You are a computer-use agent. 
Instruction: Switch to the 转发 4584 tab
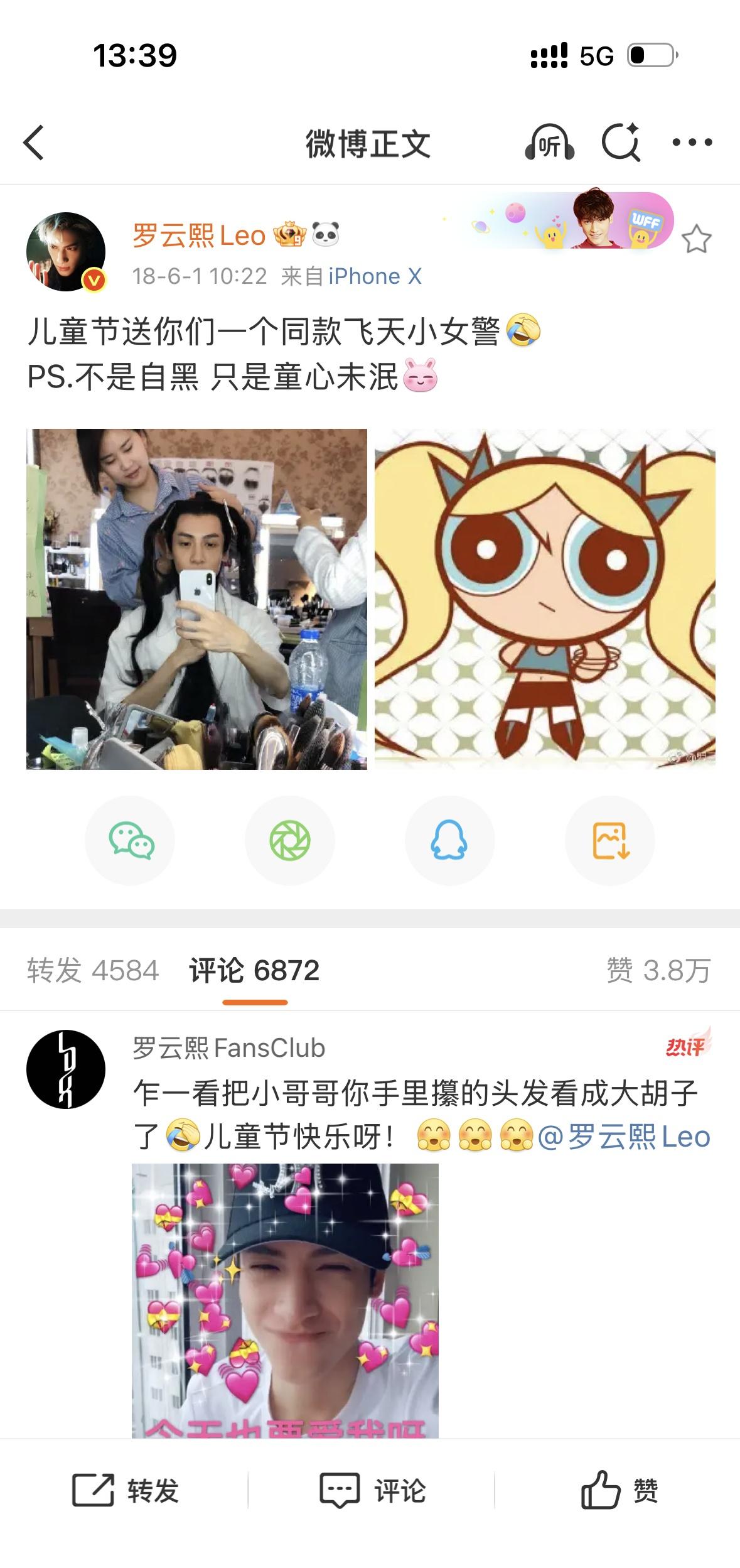[x=93, y=970]
